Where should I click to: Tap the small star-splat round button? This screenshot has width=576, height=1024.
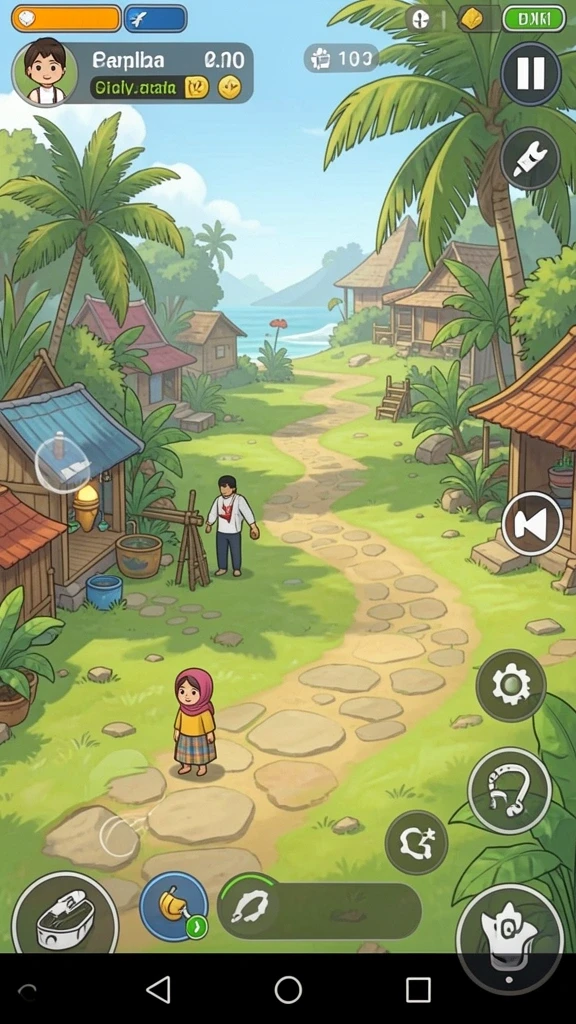coord(416,842)
